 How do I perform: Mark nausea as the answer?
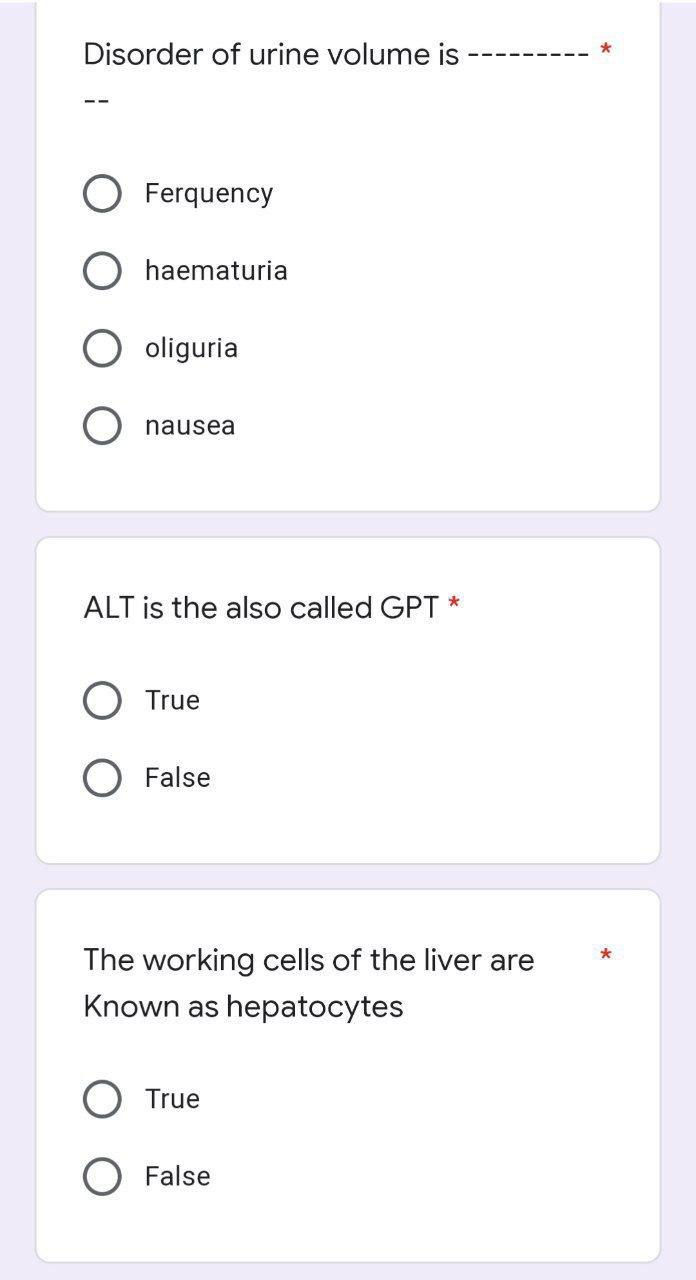[102, 425]
